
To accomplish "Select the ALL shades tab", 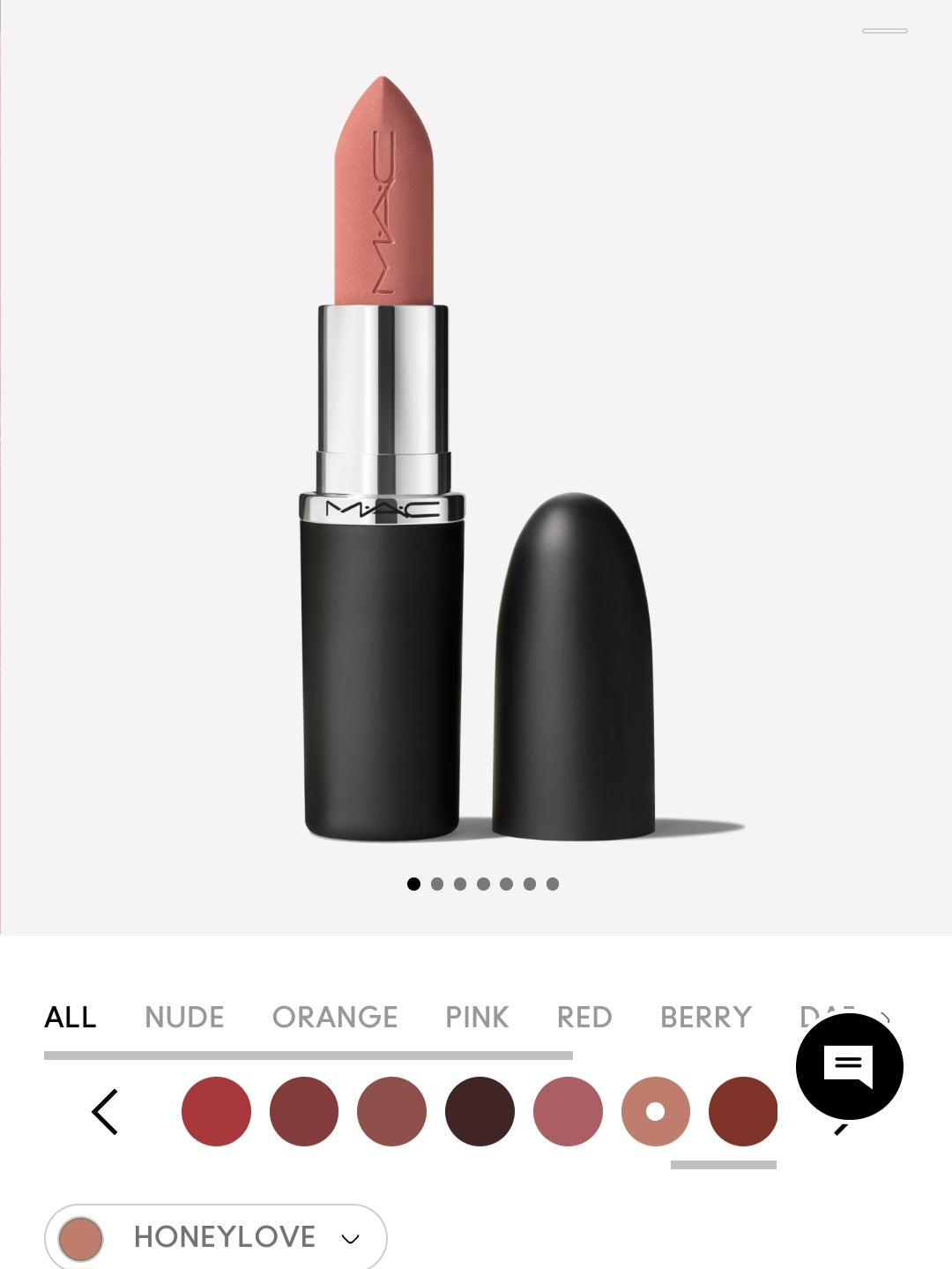I will click(x=71, y=1017).
